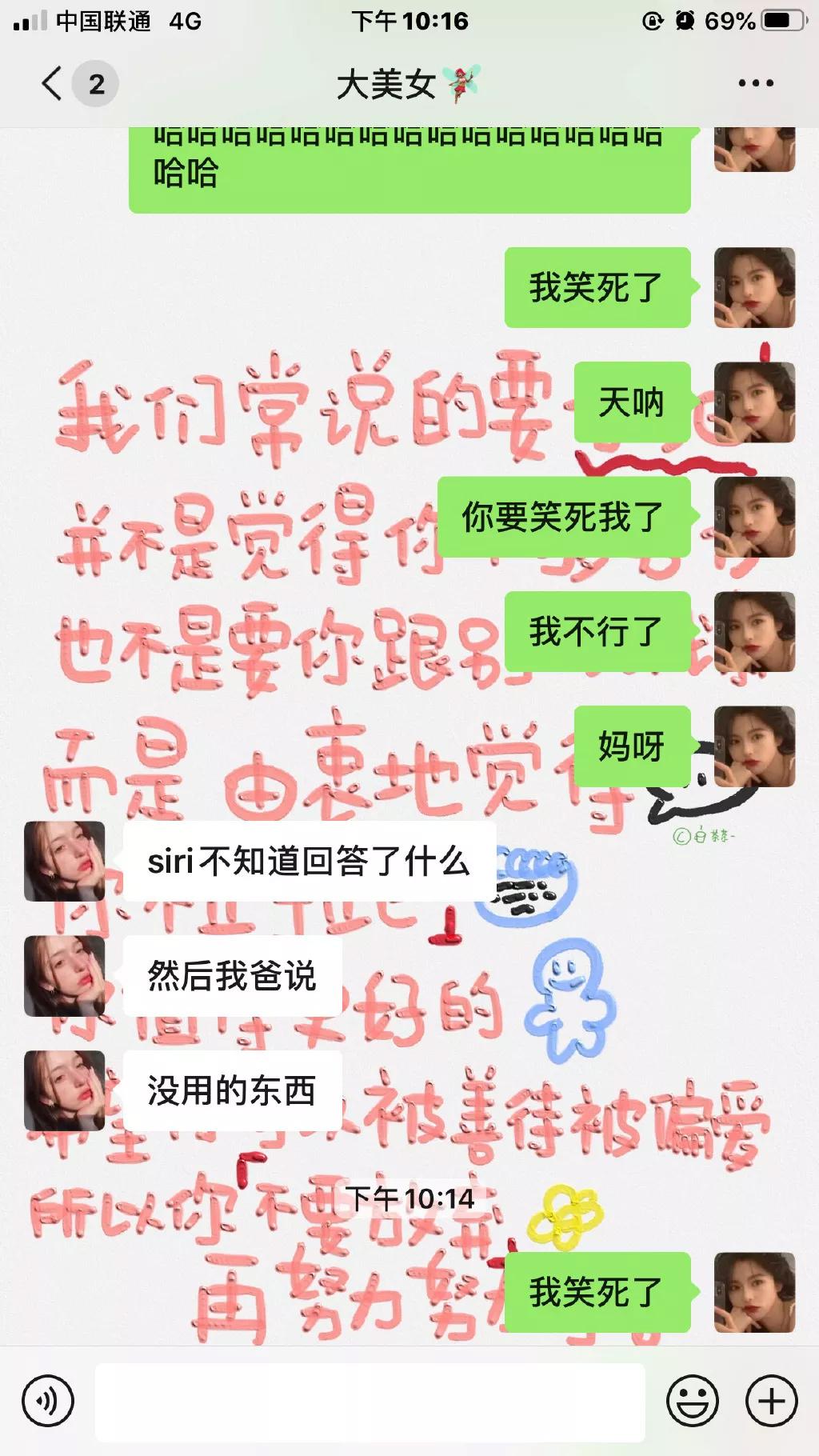819x1456 pixels.
Task: Open my avatar beside '天呐' message
Action: tap(754, 402)
